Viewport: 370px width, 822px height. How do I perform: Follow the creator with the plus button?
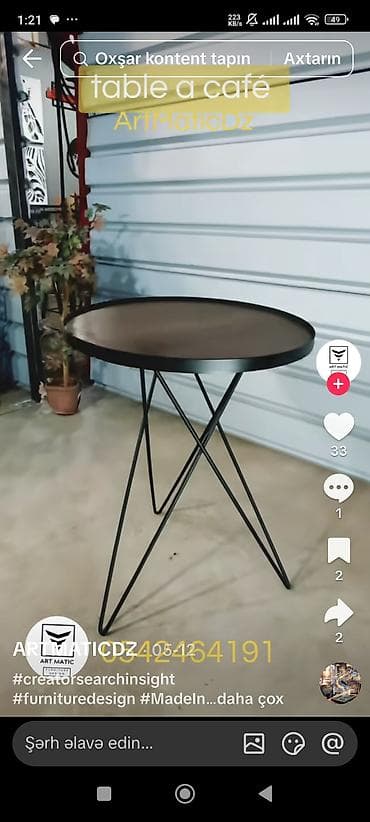pos(339,384)
